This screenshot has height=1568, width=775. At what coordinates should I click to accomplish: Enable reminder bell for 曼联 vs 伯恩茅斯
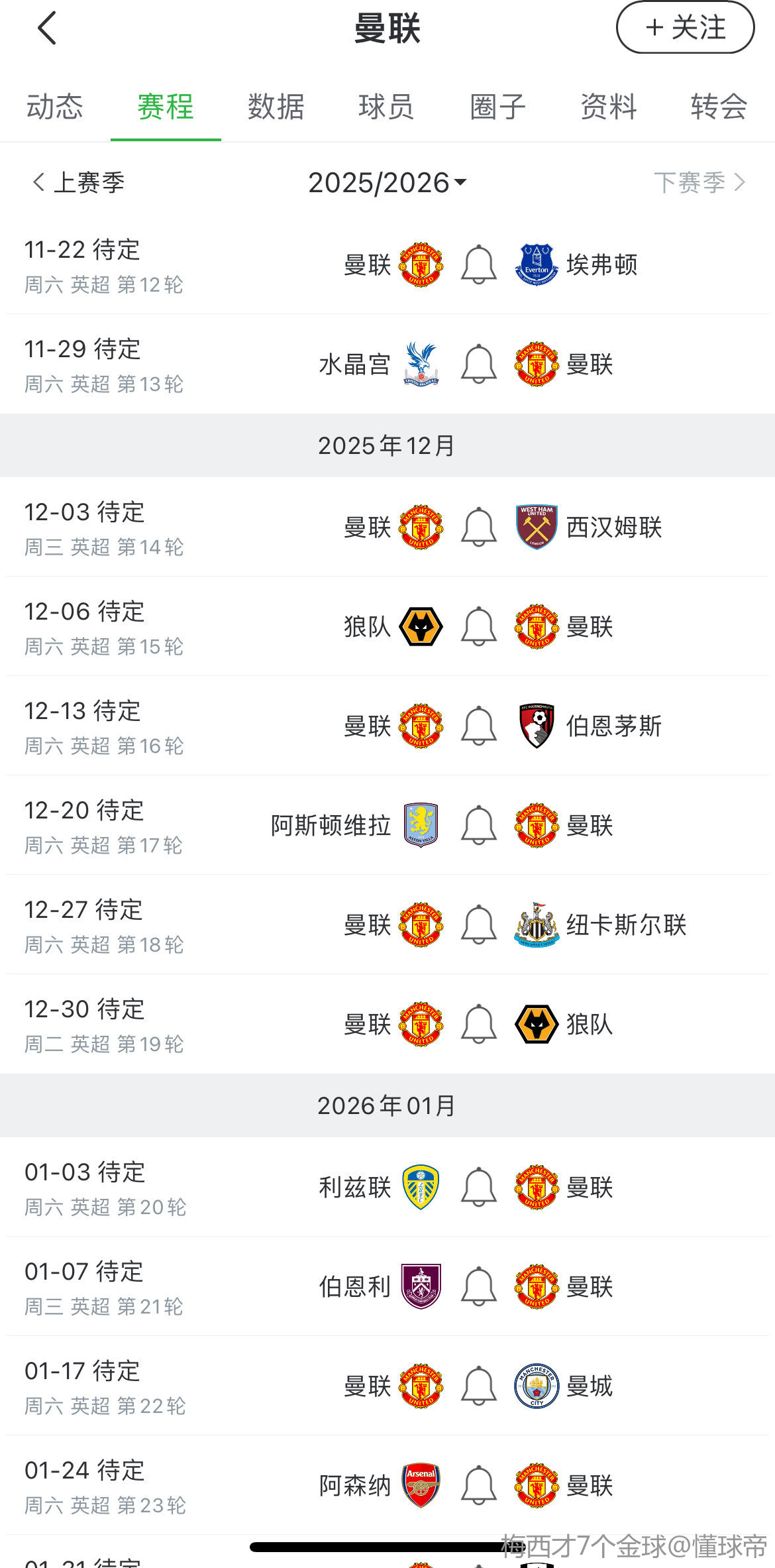479,726
